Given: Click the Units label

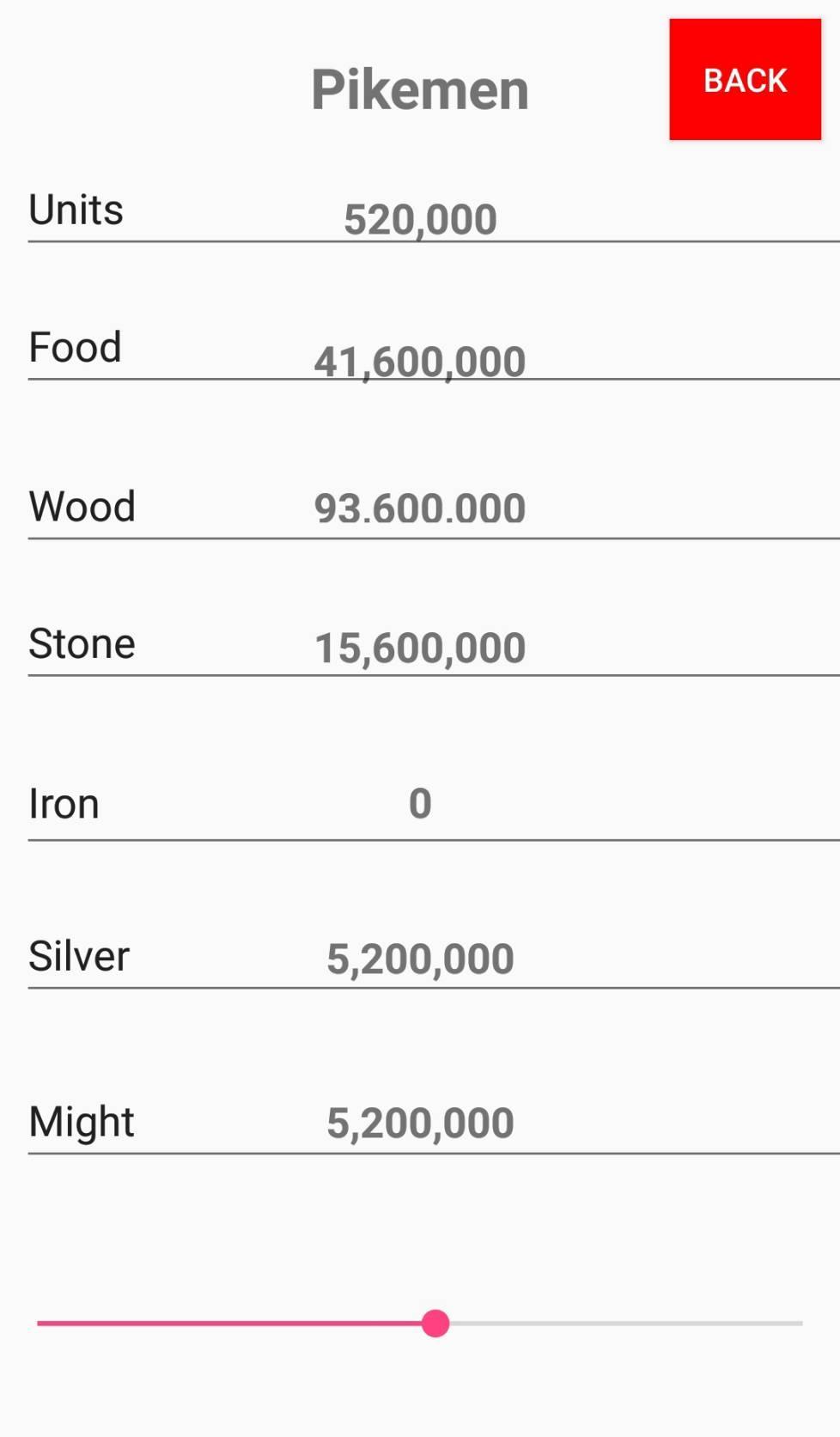Looking at the screenshot, I should tap(76, 209).
